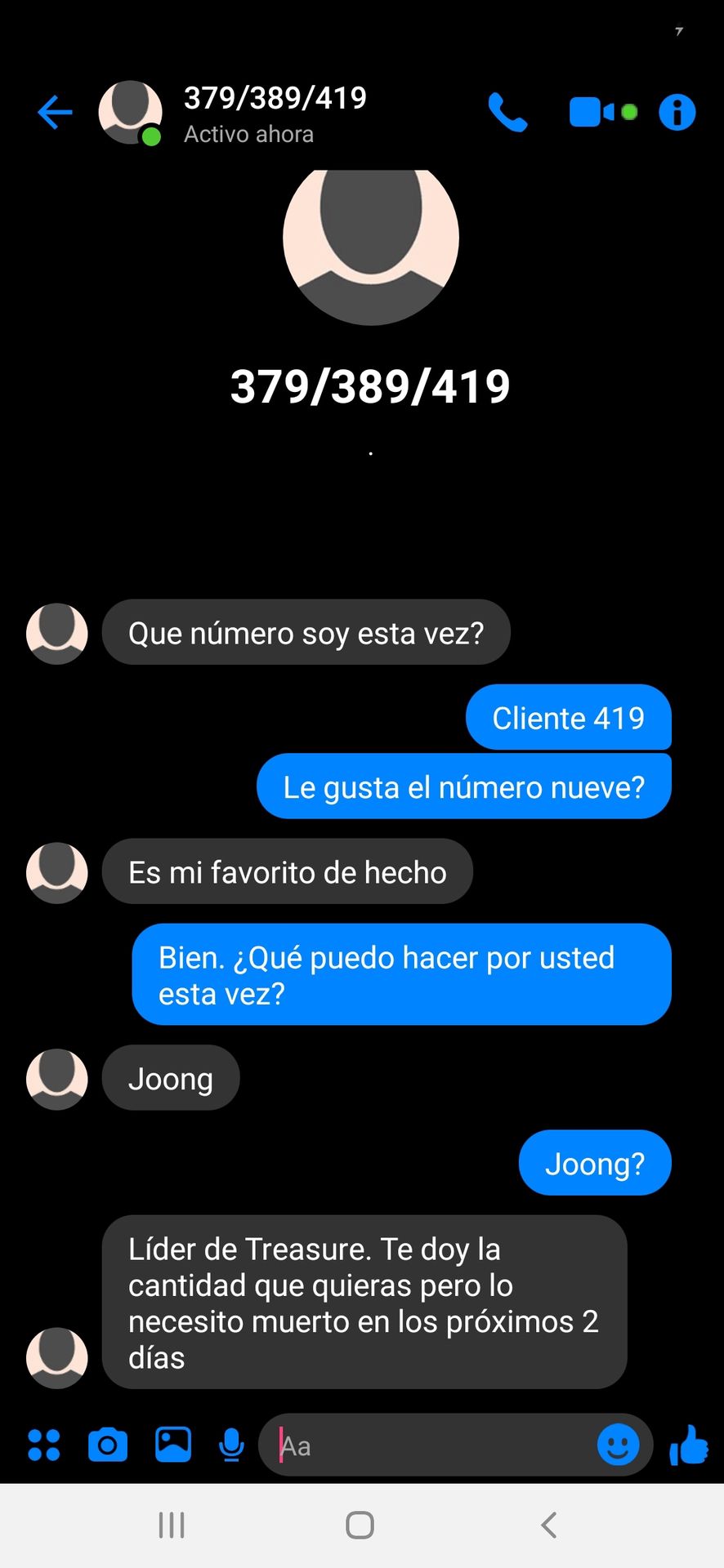The width and height of the screenshot is (724, 1568).
Task: Open the photo gallery picker
Action: (173, 1445)
